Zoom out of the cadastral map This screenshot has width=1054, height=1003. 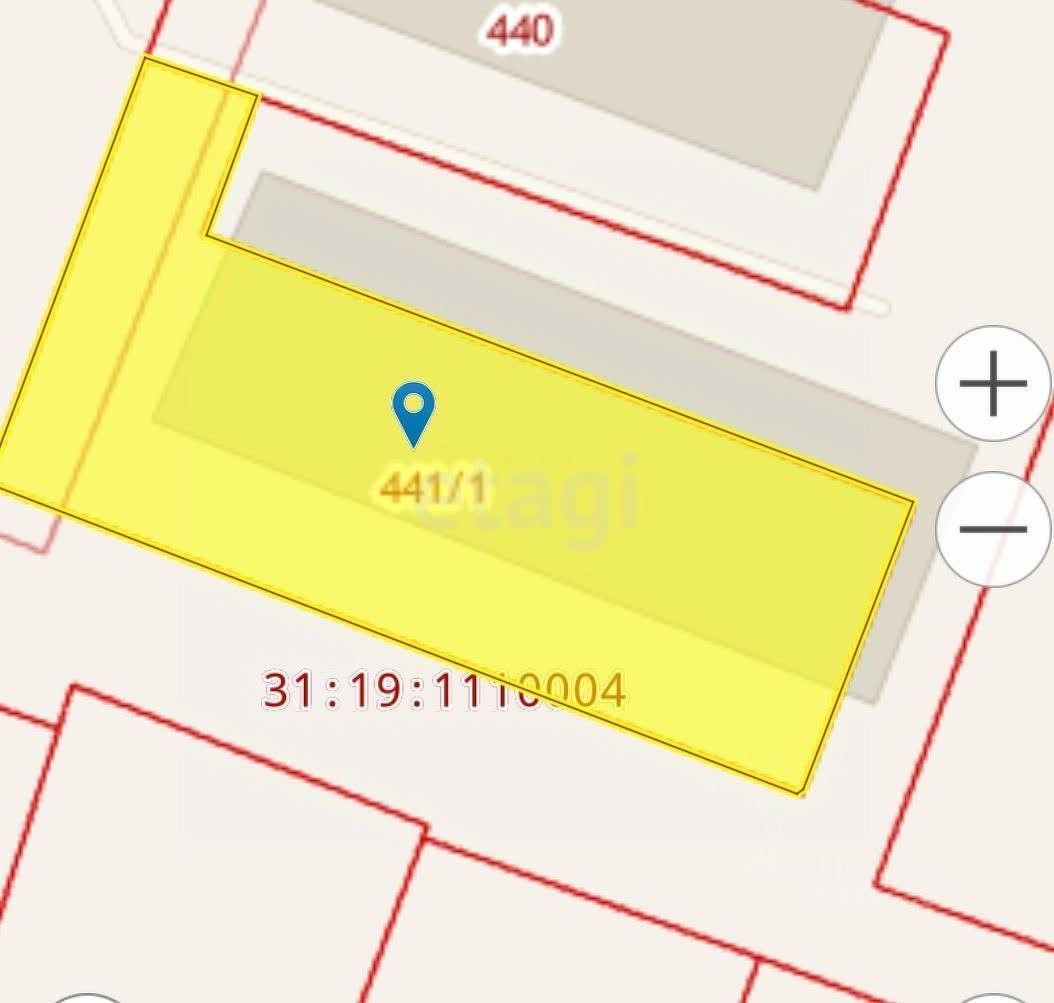(993, 528)
